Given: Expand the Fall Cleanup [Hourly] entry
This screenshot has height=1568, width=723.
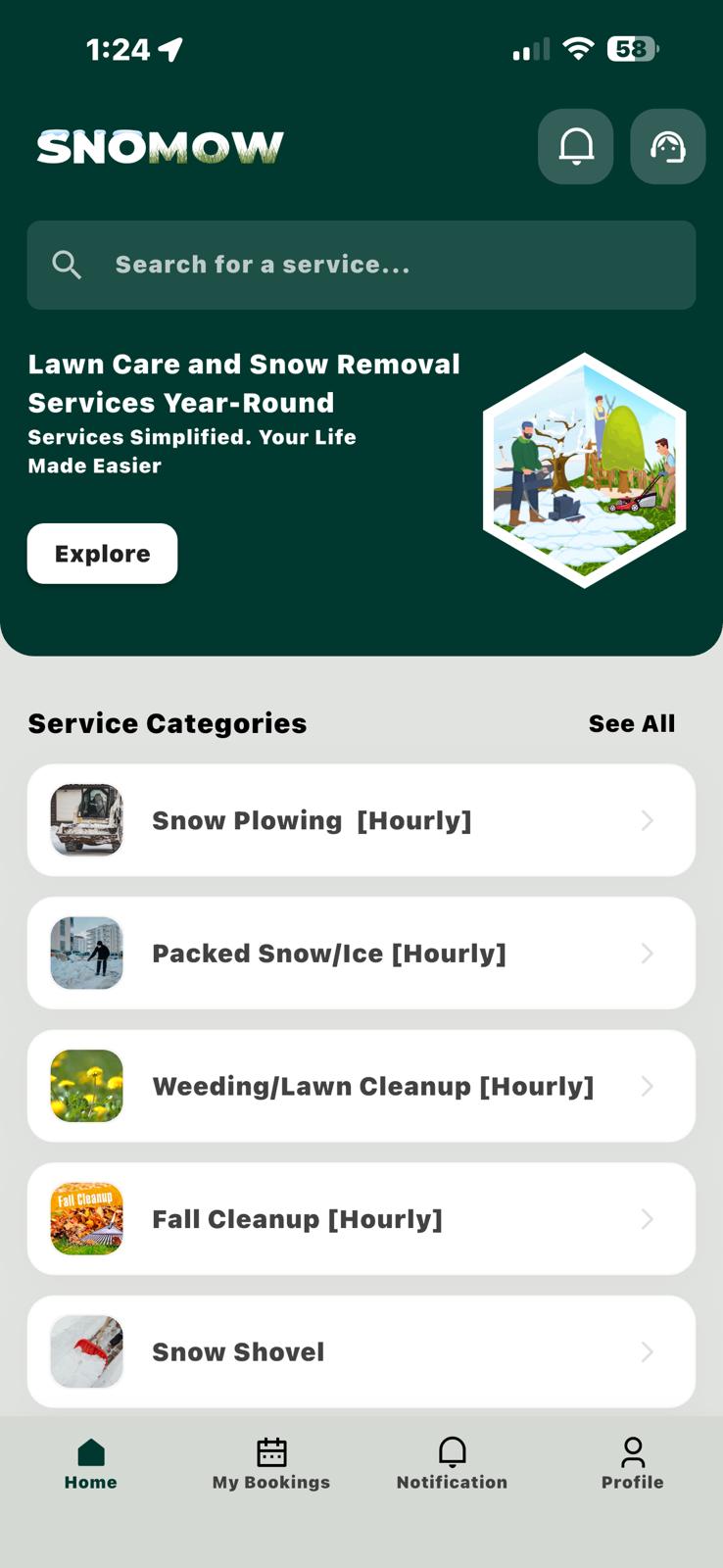Looking at the screenshot, I should [x=647, y=1218].
